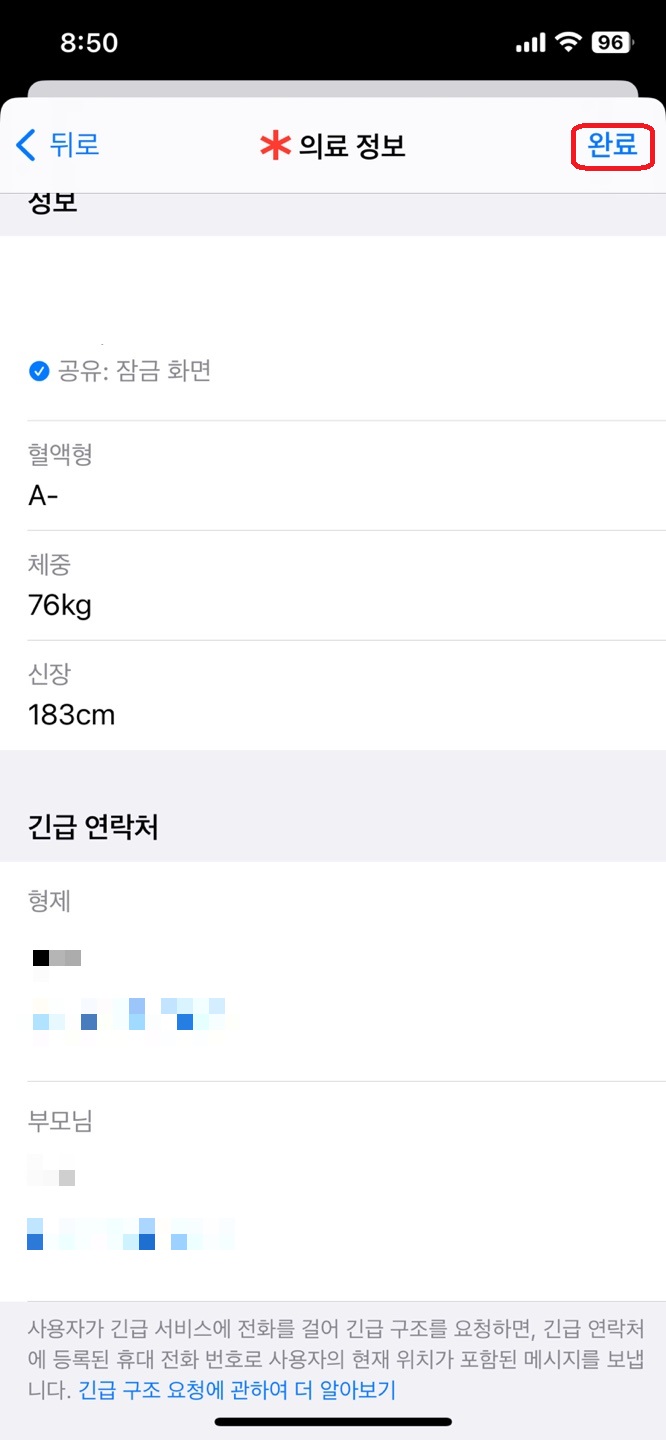Go back using the 뒤로 button
Viewport: 666px width, 1440px height.
[57, 145]
